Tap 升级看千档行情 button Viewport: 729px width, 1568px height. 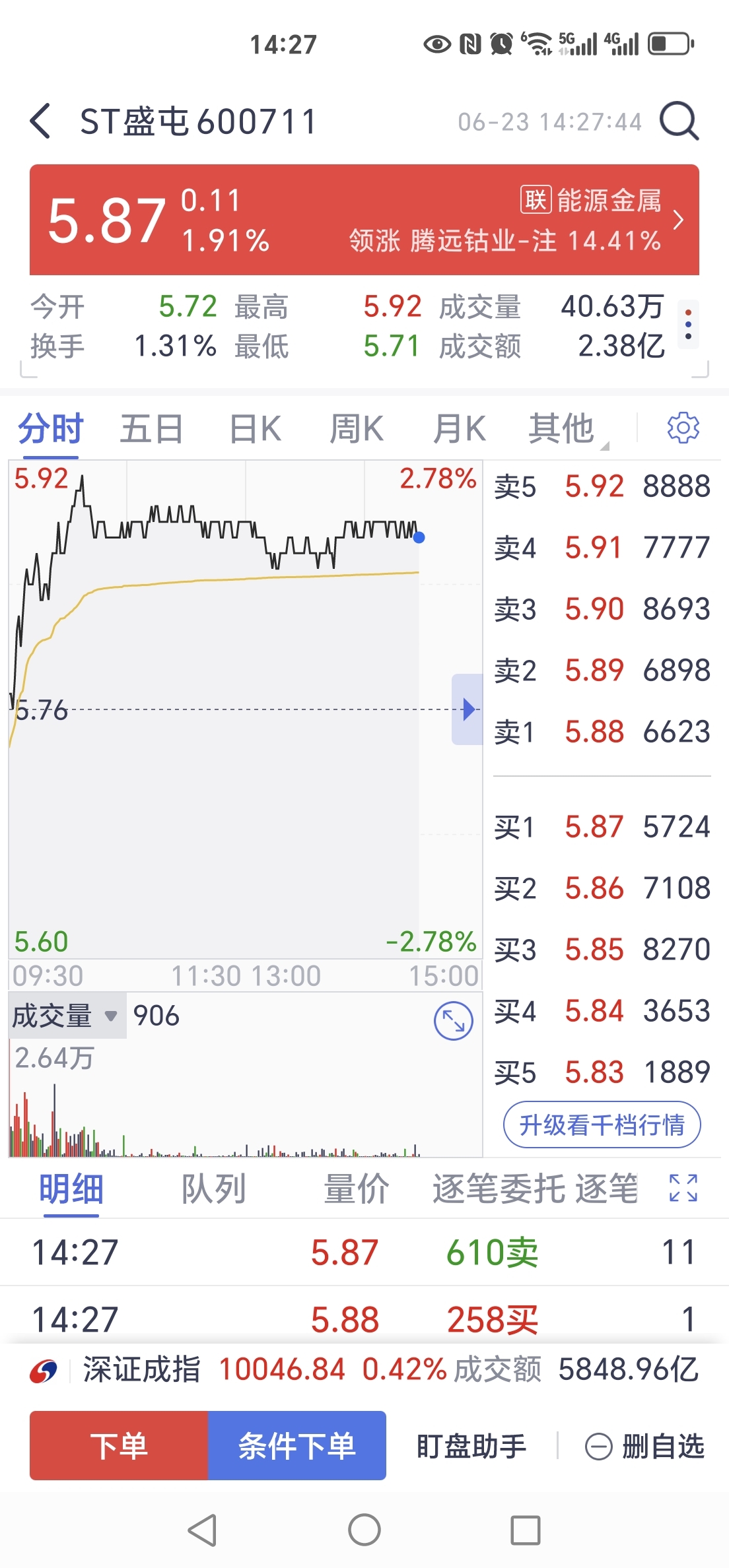pos(602,1125)
